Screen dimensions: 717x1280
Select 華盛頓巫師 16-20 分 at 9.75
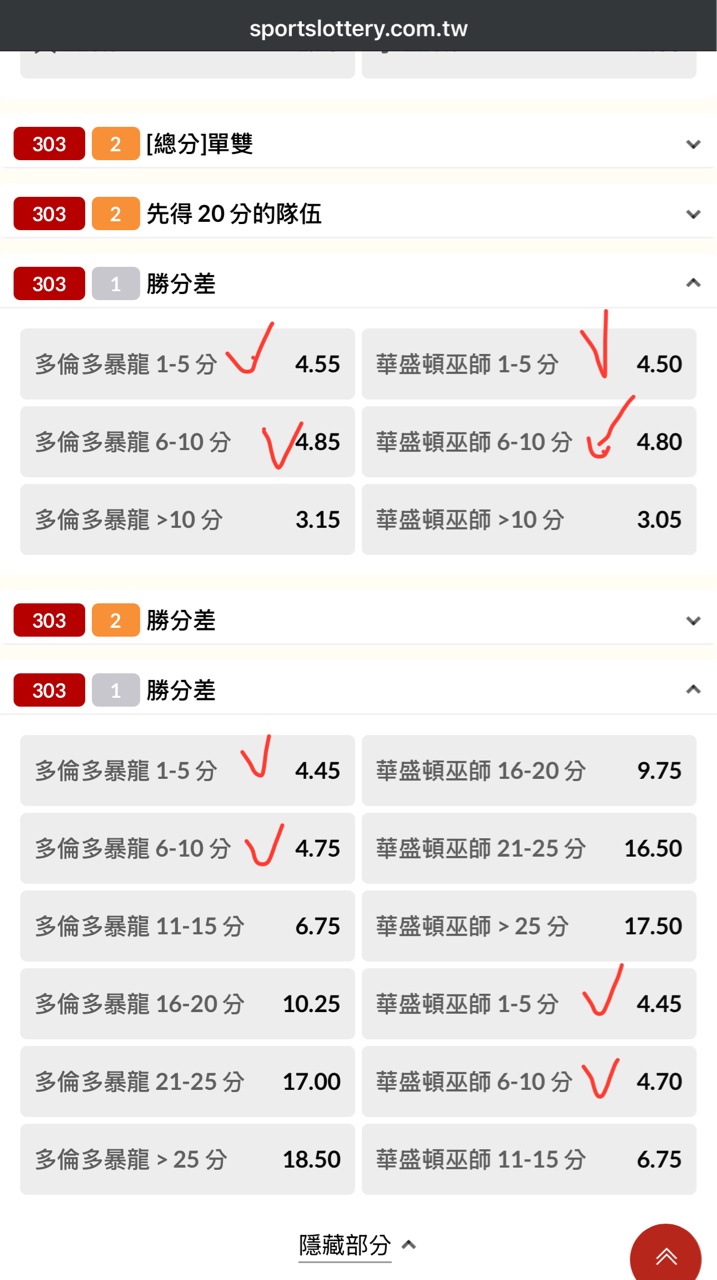[x=528, y=770]
